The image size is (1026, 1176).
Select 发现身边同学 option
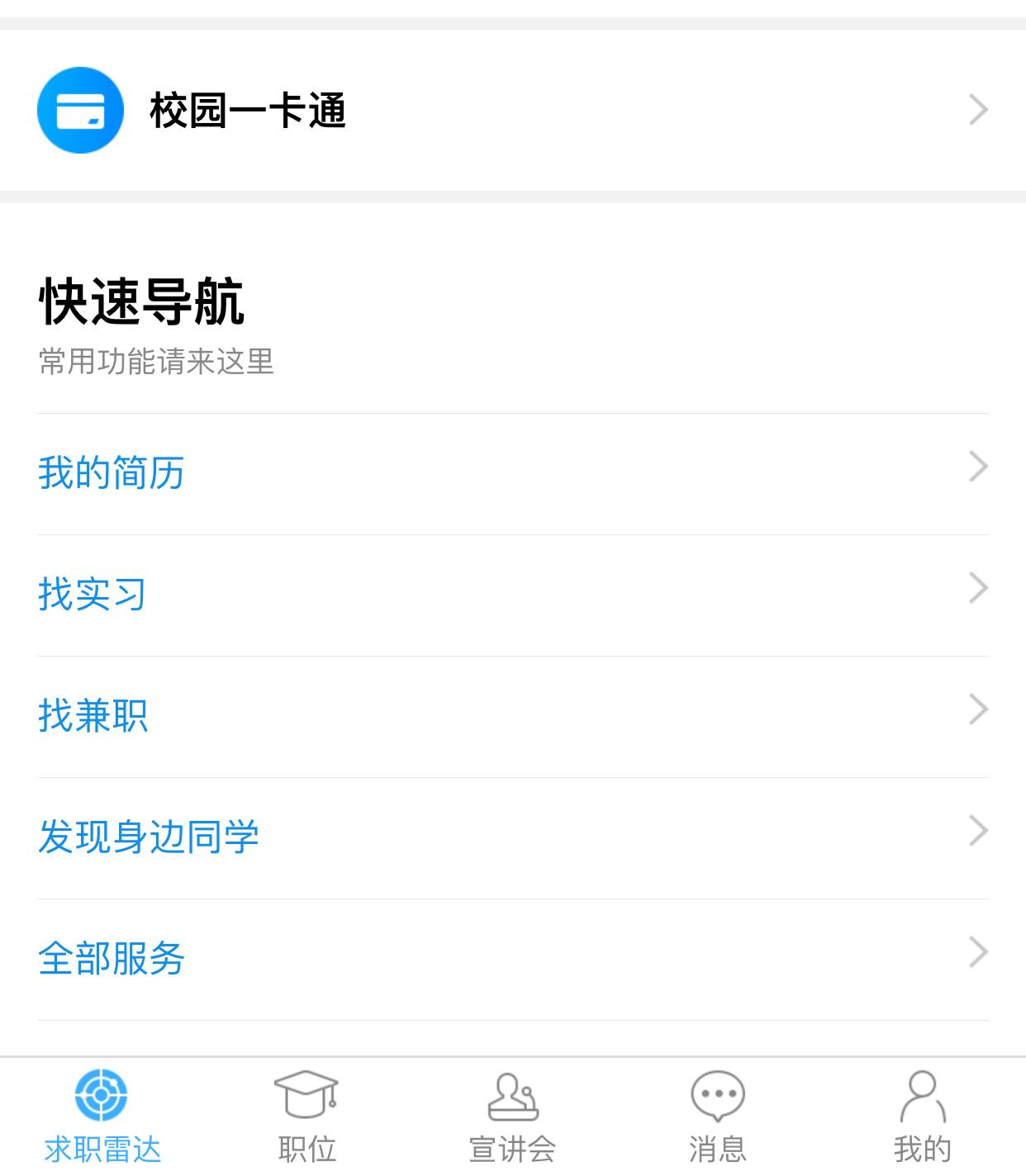pos(149,834)
